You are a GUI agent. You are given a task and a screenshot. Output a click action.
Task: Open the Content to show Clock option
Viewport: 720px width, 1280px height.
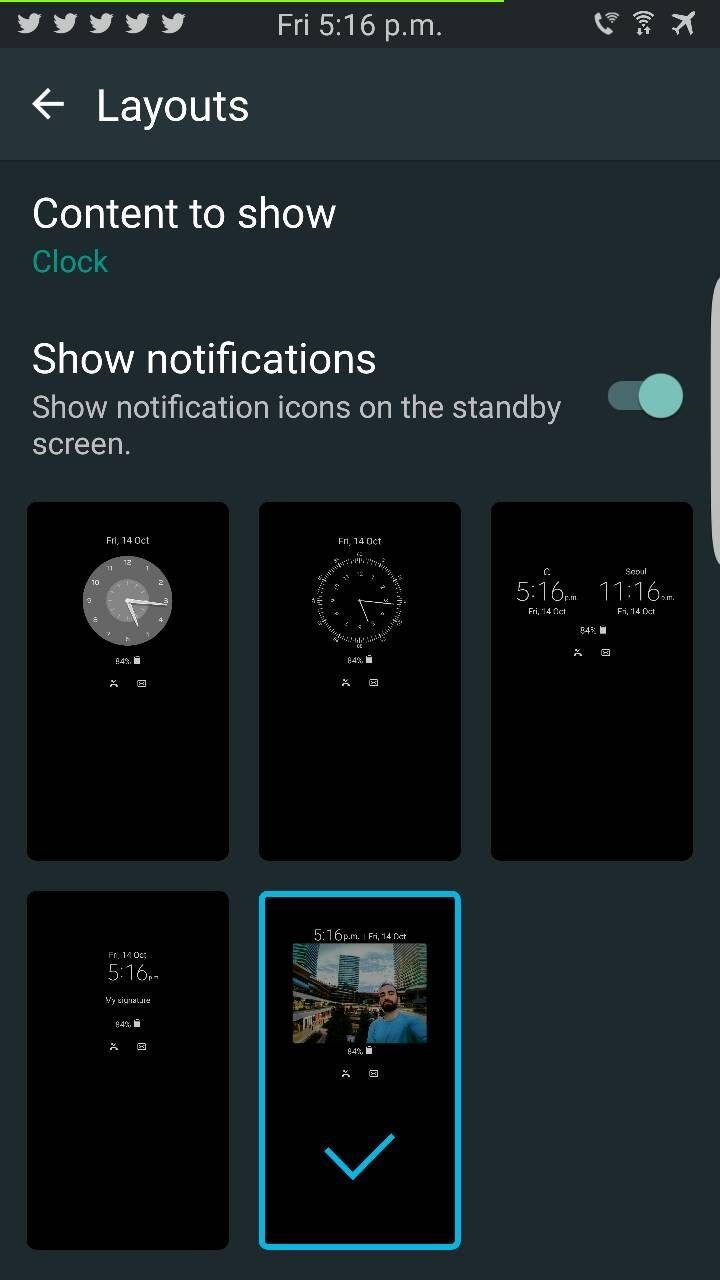coord(70,261)
